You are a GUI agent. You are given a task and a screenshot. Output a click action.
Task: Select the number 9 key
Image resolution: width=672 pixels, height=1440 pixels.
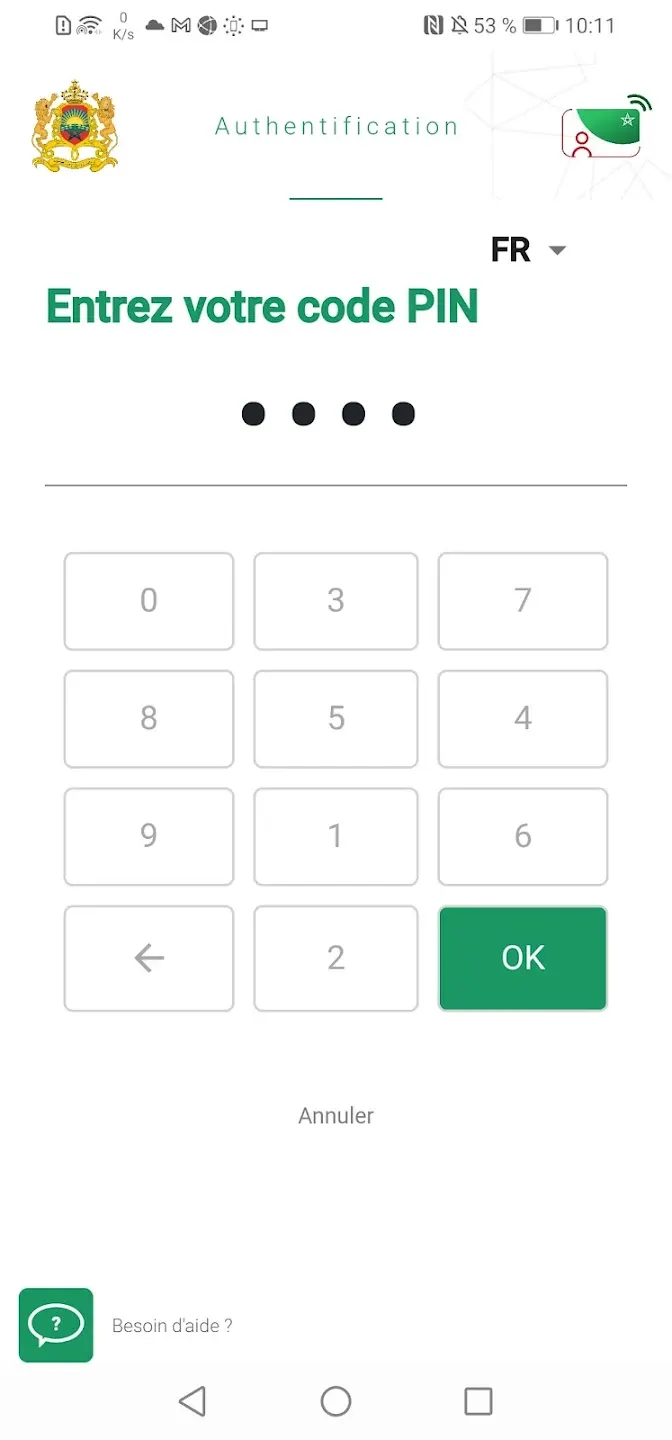pyautogui.click(x=149, y=836)
